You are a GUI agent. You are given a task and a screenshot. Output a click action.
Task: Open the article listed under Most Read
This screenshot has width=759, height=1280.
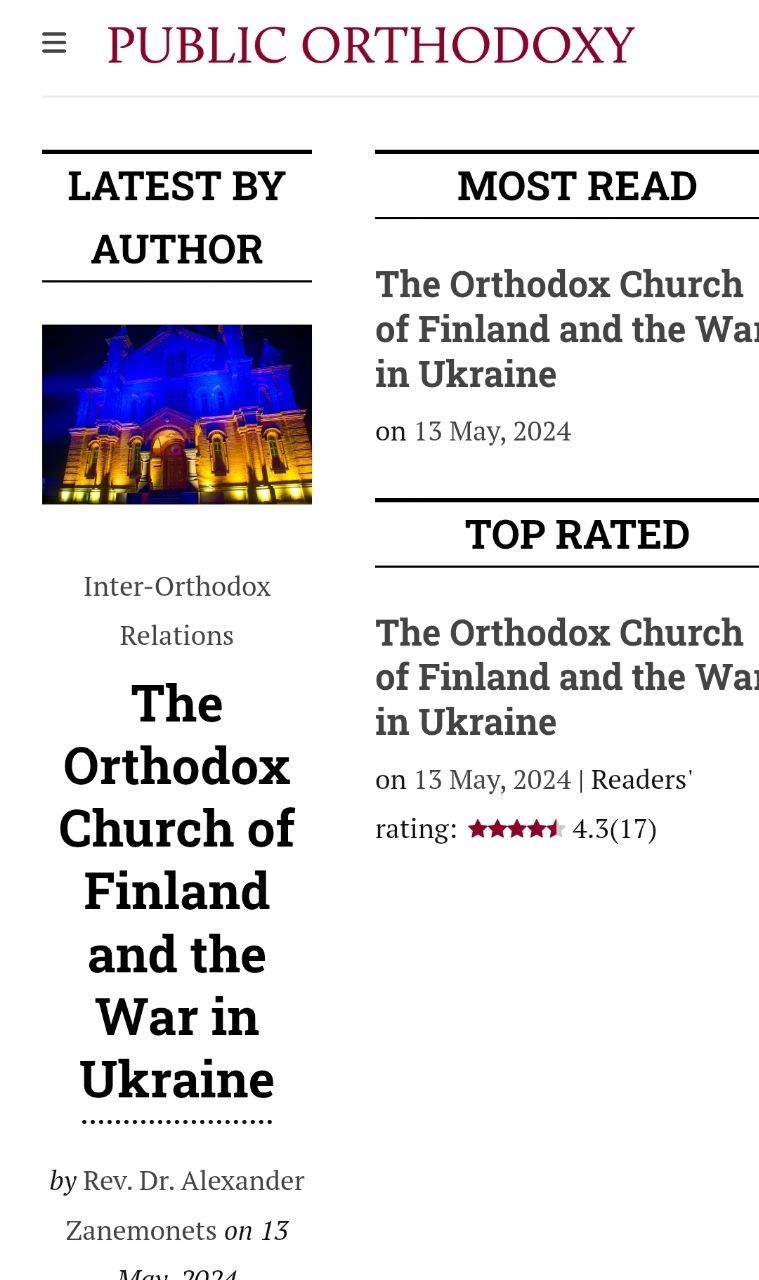point(566,329)
